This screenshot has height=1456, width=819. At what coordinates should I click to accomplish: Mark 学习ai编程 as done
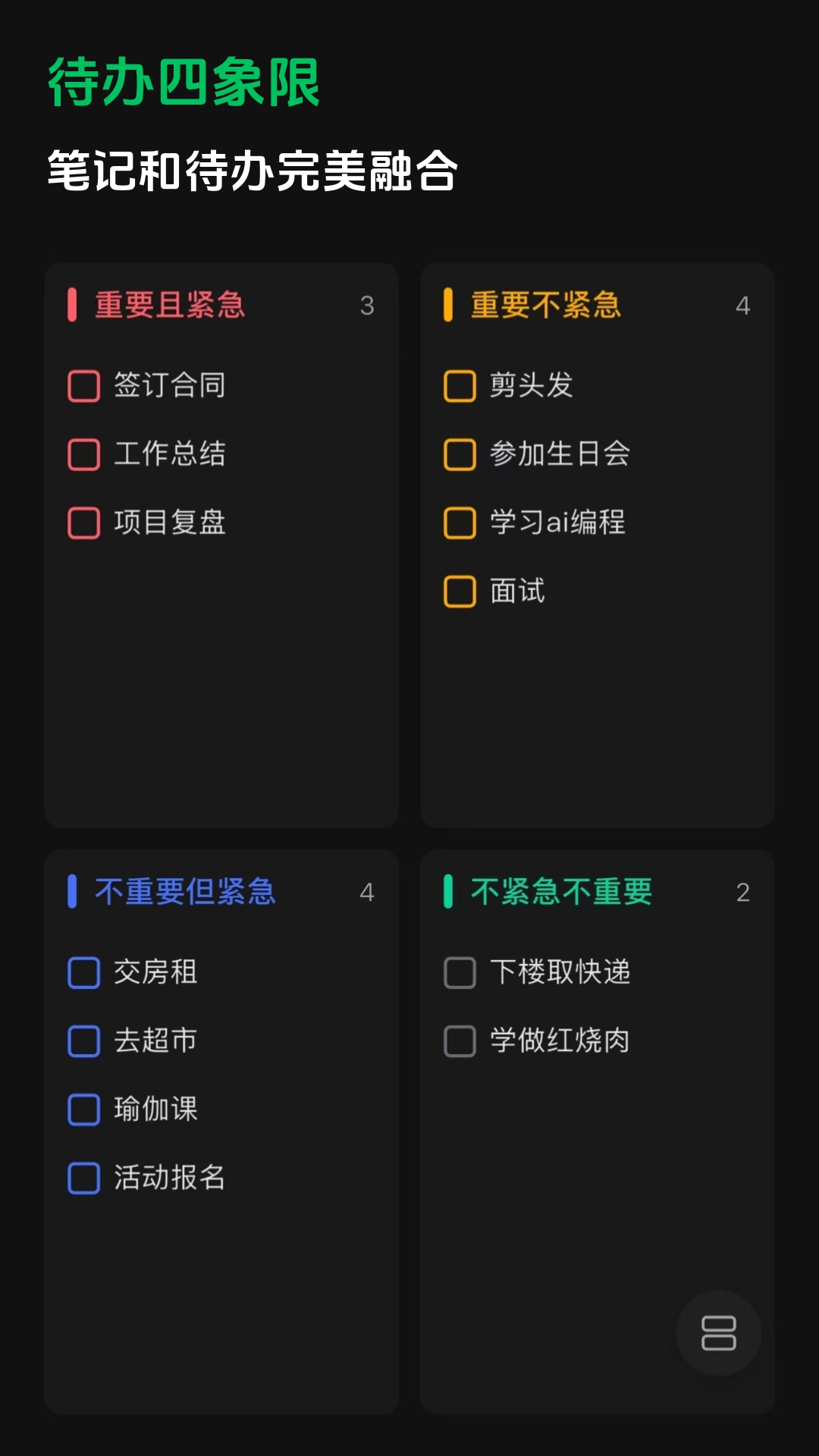(460, 523)
